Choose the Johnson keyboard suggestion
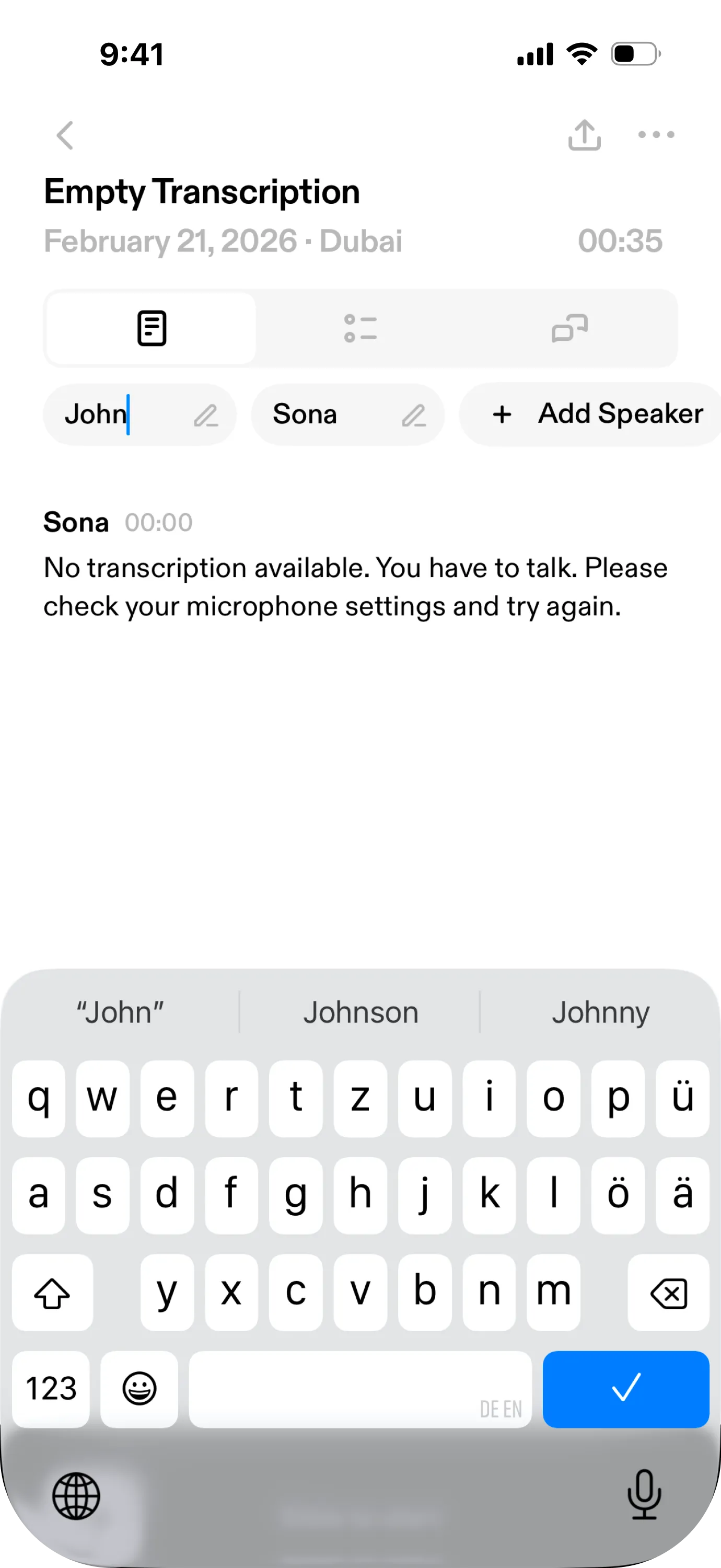 pos(360,1013)
